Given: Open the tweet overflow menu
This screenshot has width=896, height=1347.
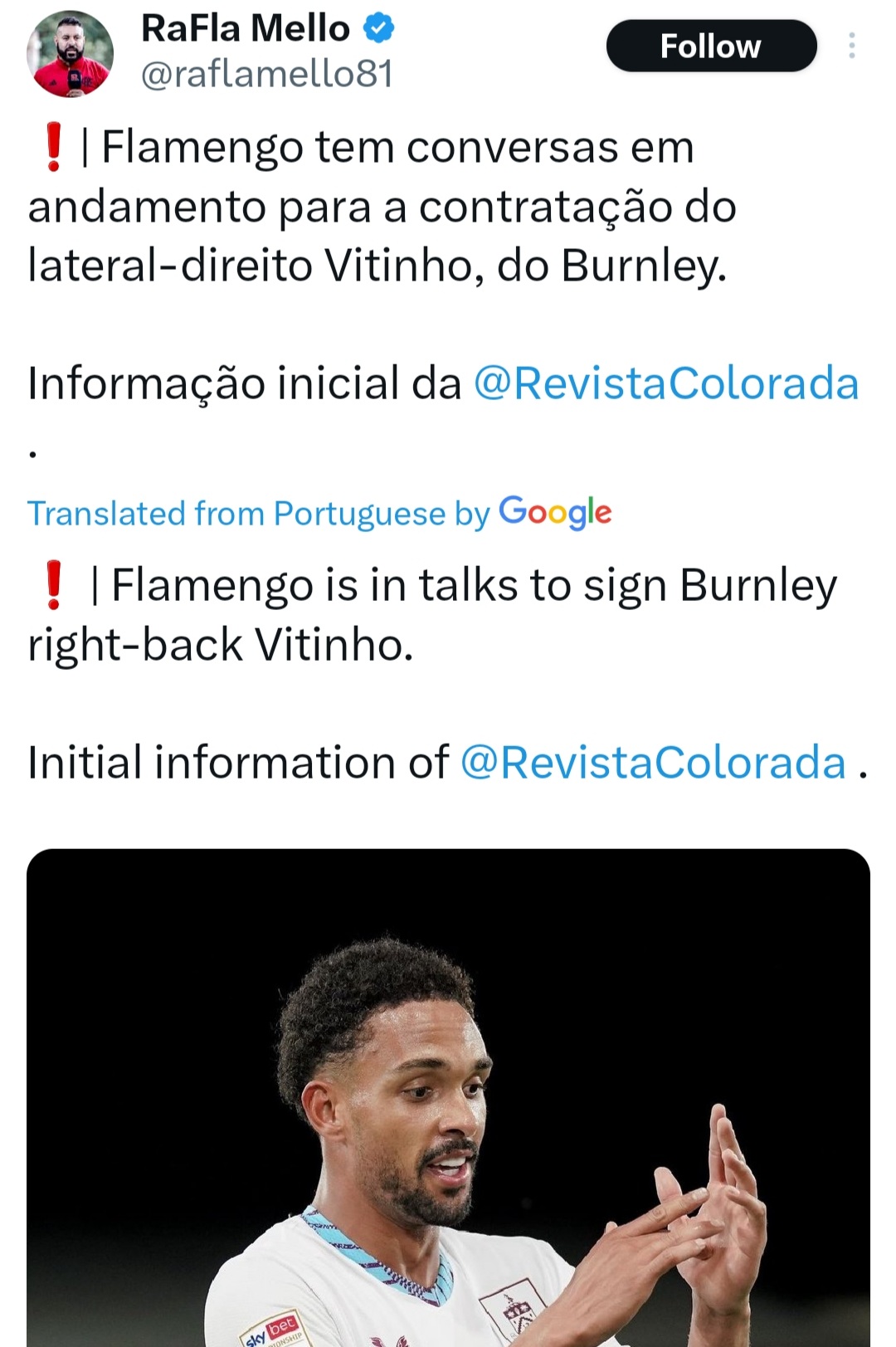Looking at the screenshot, I should point(851,46).
